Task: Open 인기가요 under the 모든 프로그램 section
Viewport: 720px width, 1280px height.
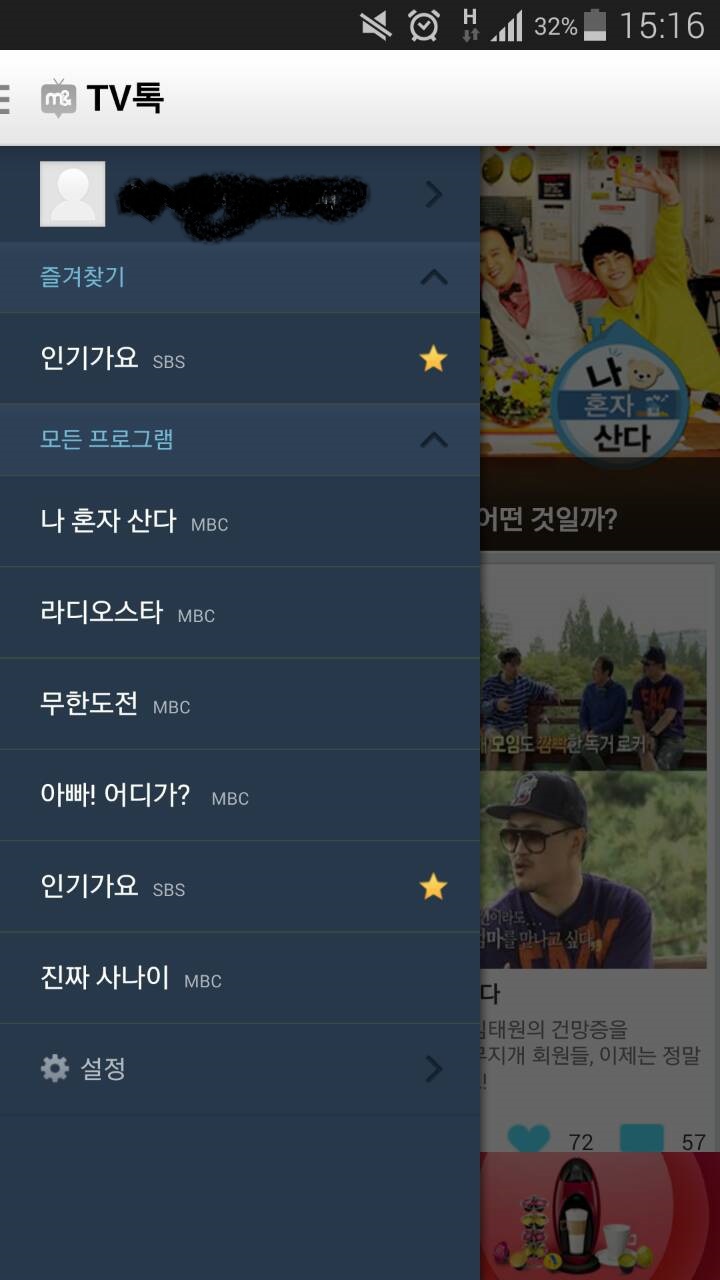Action: tap(240, 887)
